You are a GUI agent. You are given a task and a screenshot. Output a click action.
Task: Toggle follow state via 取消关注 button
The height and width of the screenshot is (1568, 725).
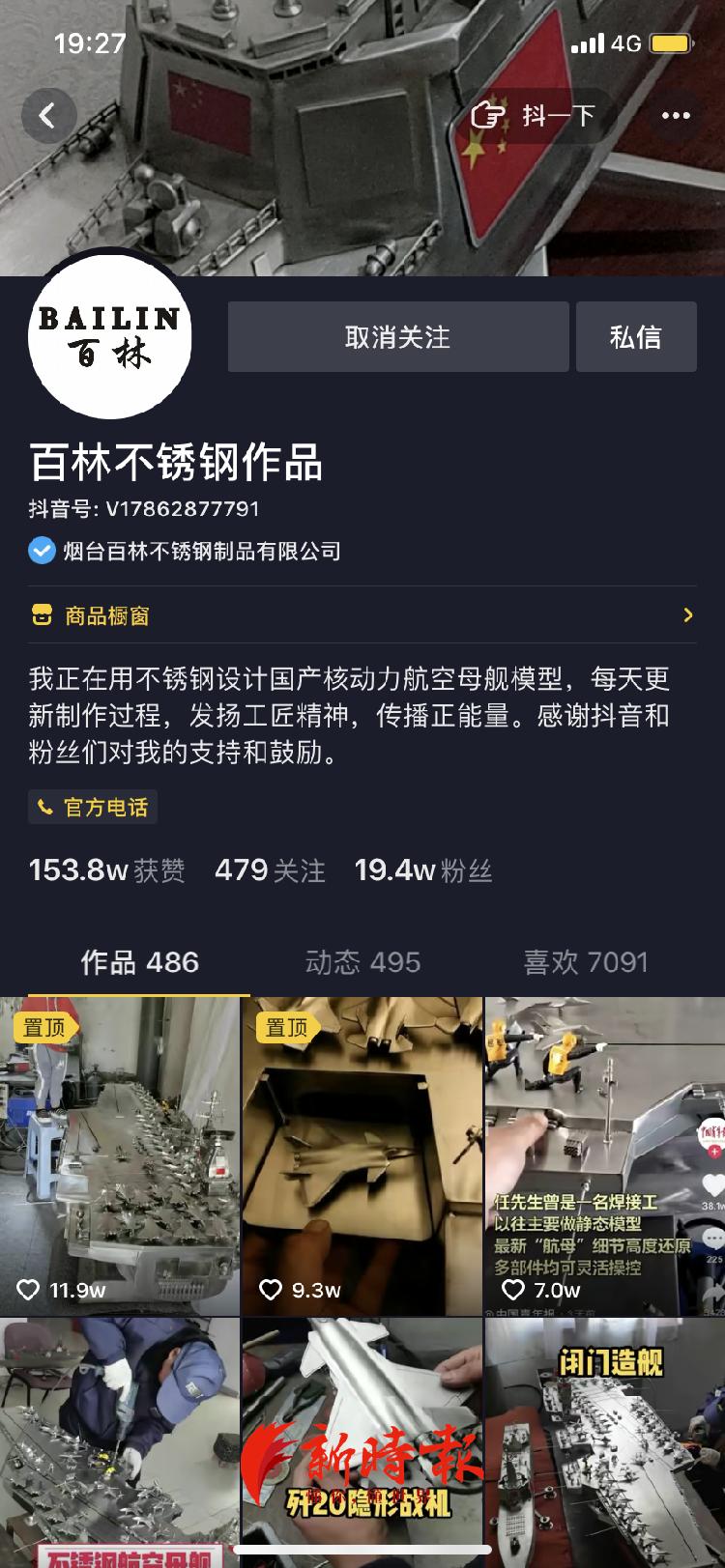coord(398,336)
